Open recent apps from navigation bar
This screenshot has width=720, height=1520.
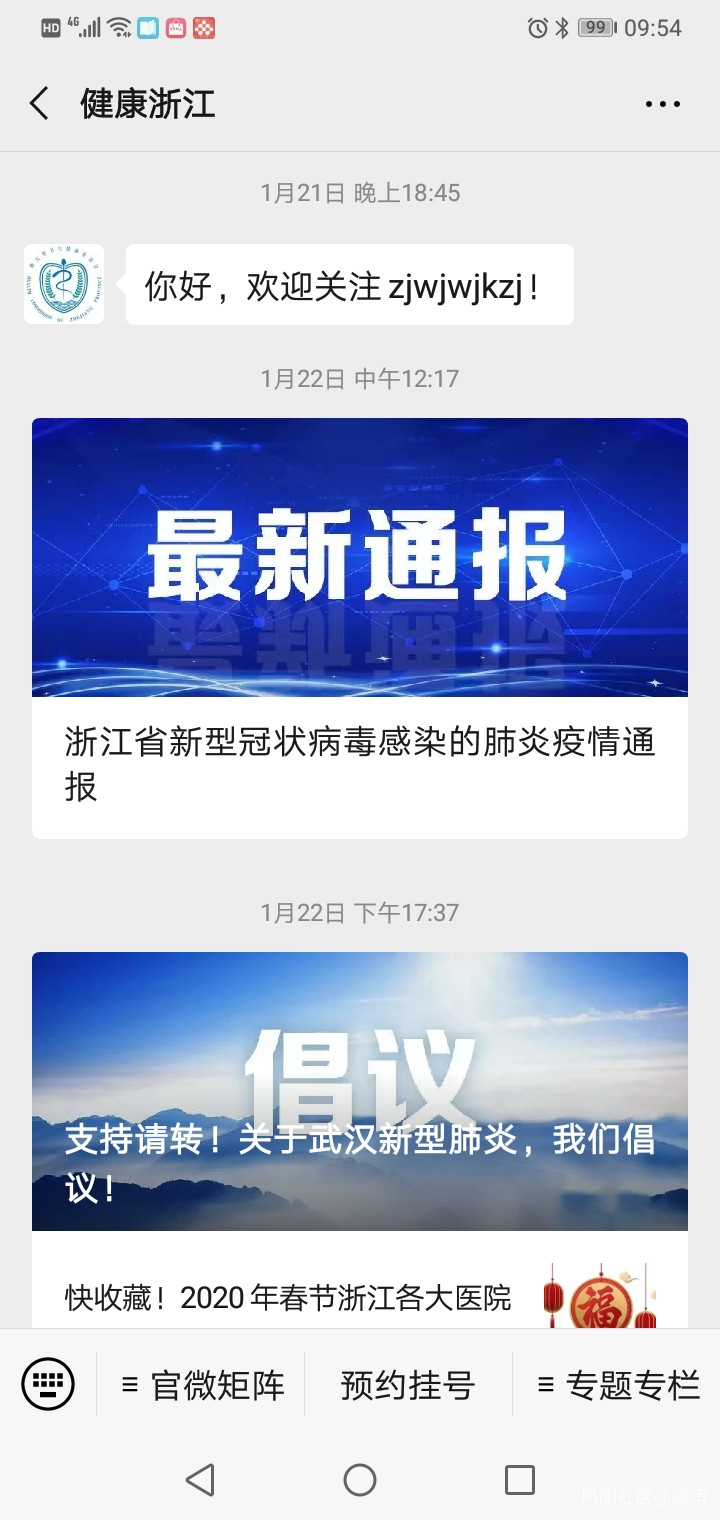[x=519, y=1479]
